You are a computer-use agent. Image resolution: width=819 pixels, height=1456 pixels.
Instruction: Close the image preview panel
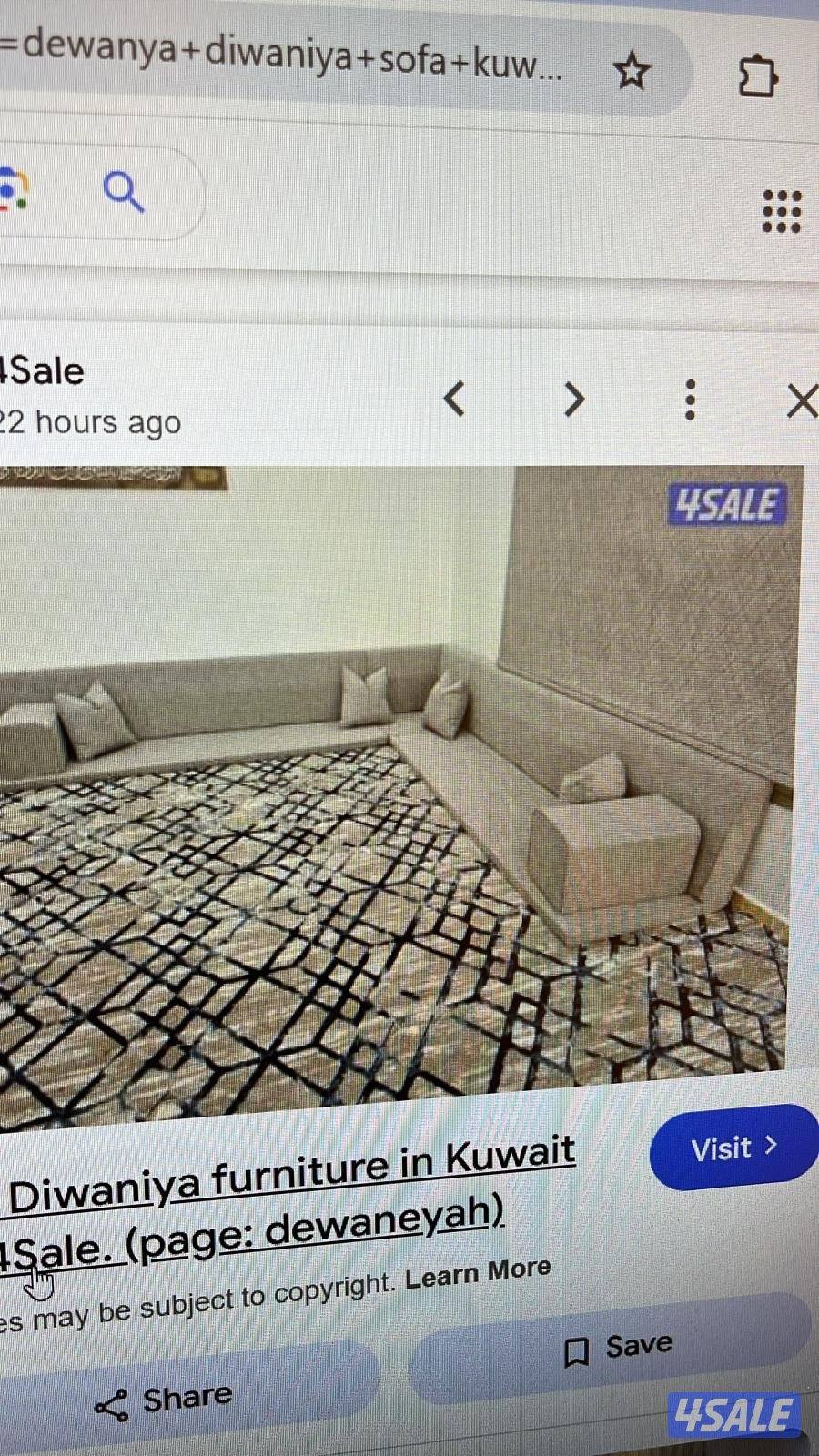click(x=801, y=400)
